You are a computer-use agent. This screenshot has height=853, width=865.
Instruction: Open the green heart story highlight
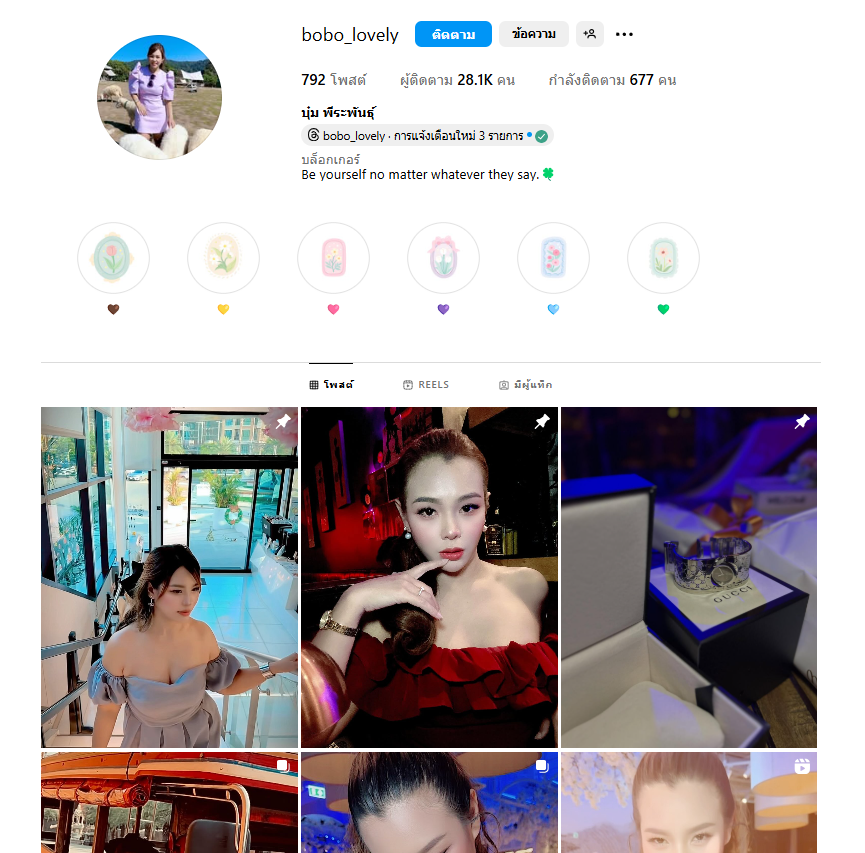pos(663,258)
